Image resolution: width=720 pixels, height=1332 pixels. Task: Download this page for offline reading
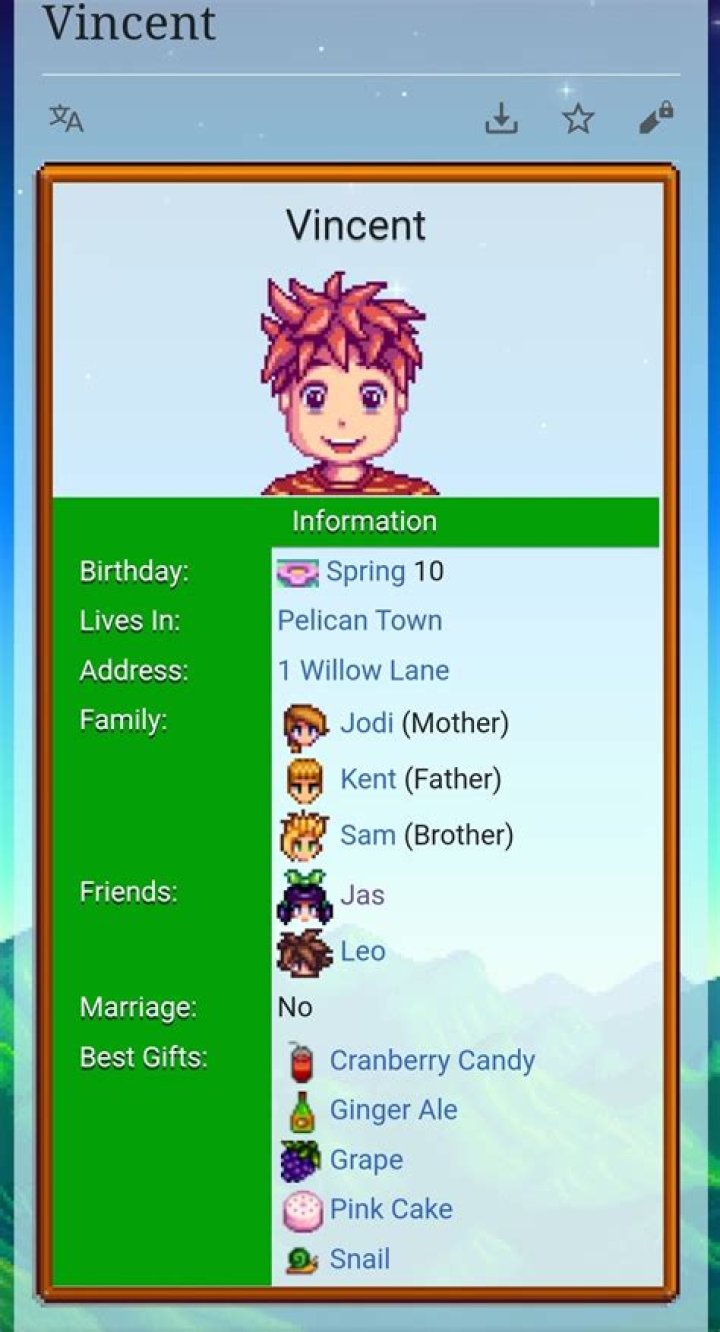(501, 120)
